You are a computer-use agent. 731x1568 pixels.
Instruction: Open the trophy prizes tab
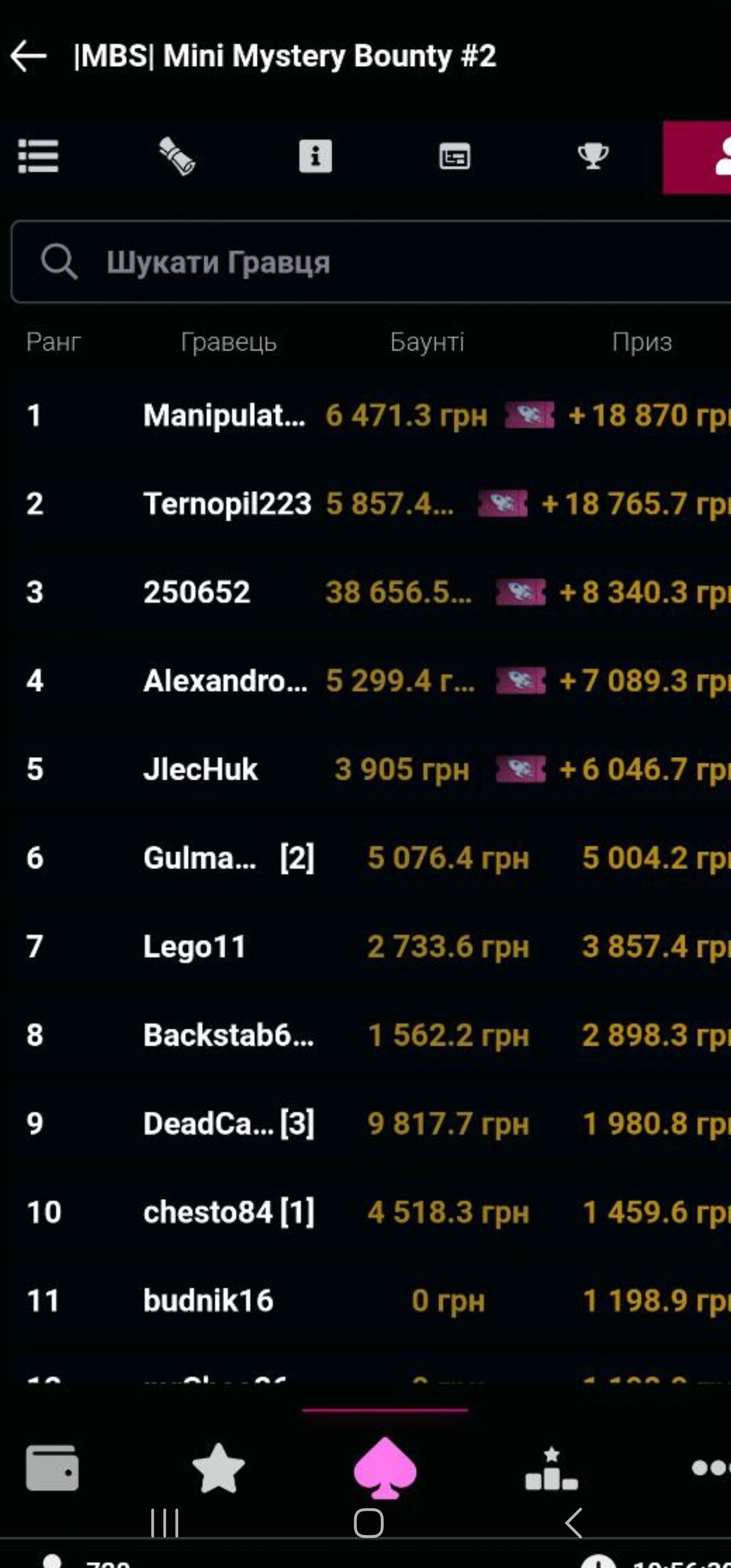coord(593,156)
